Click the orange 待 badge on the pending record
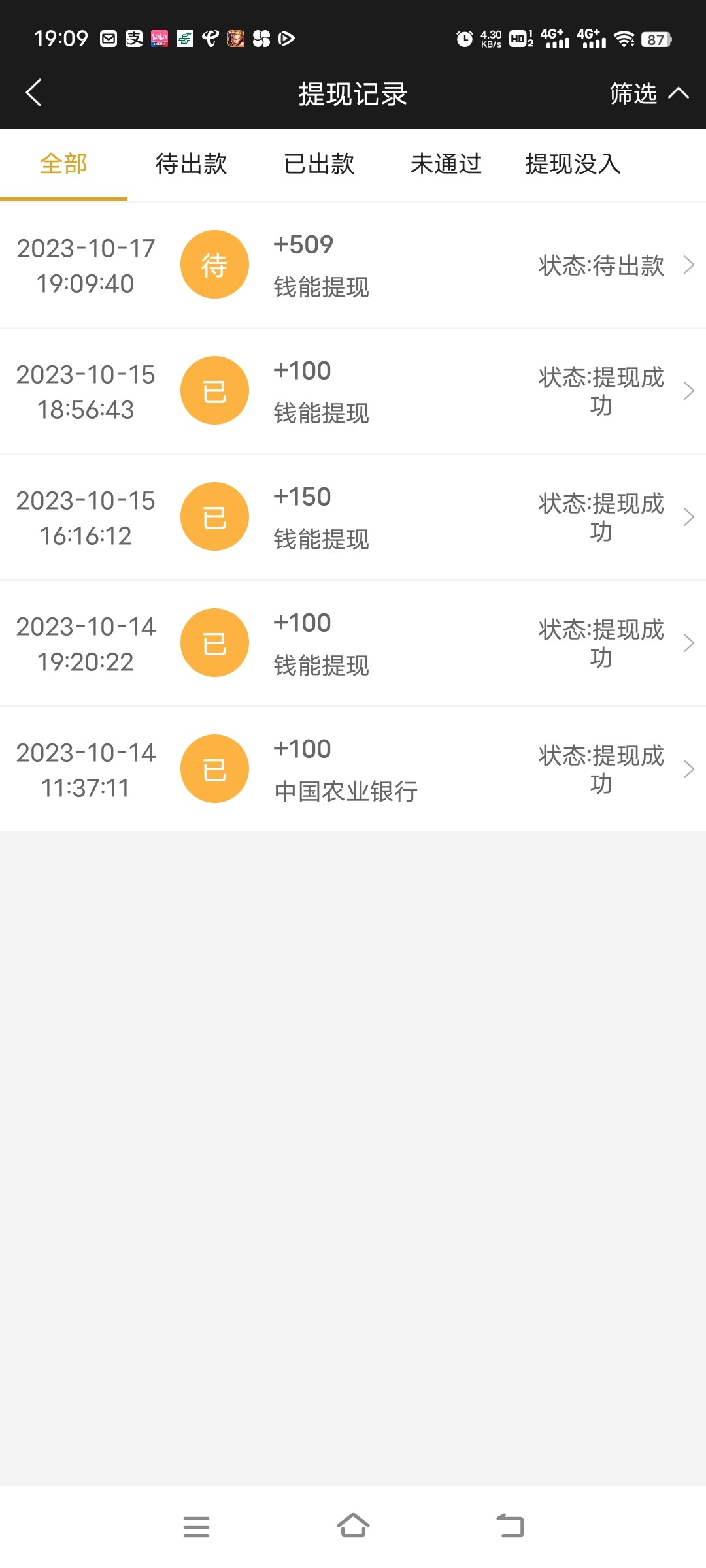The image size is (706, 1568). [x=214, y=264]
